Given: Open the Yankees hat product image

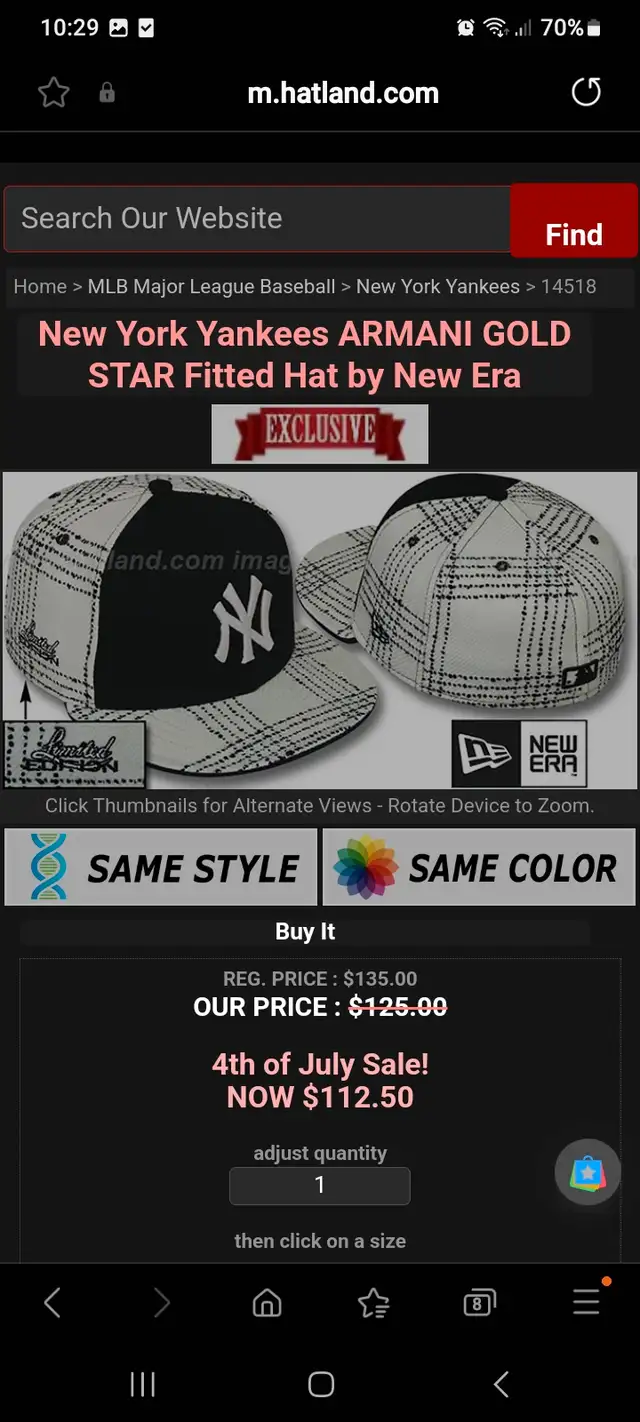Looking at the screenshot, I should pyautogui.click(x=320, y=630).
